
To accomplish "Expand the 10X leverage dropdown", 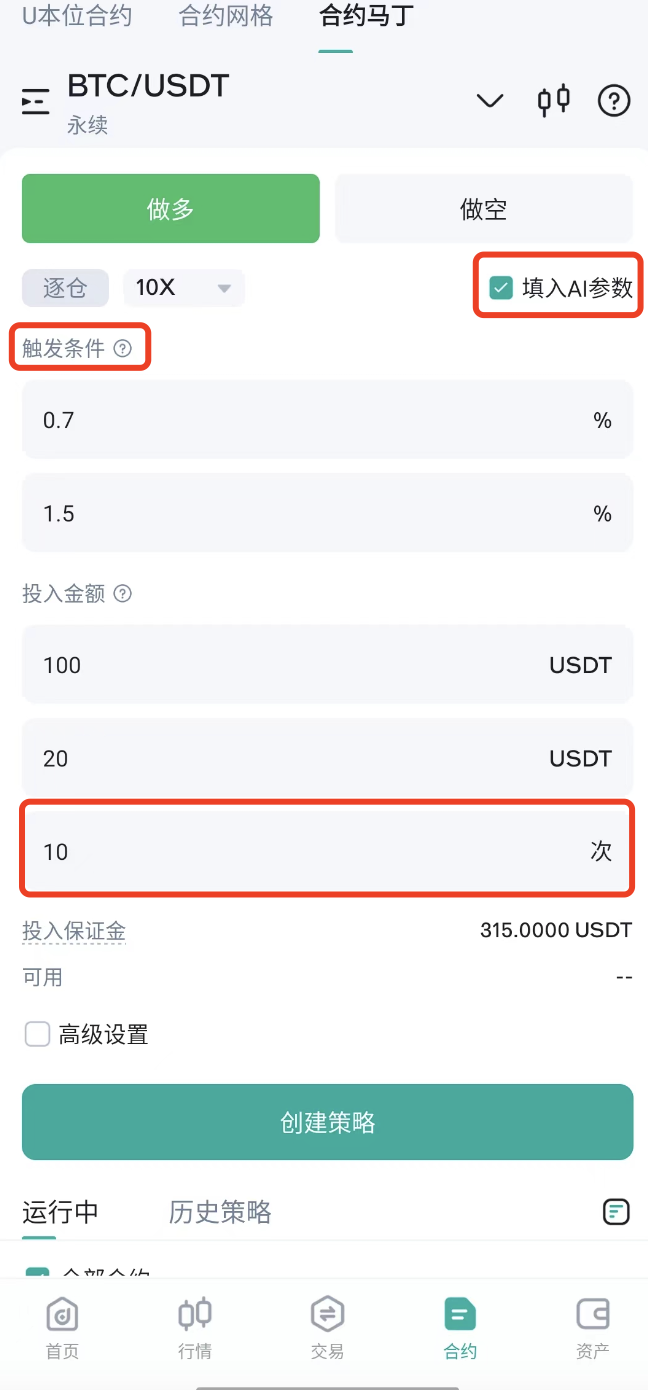I will [184, 288].
